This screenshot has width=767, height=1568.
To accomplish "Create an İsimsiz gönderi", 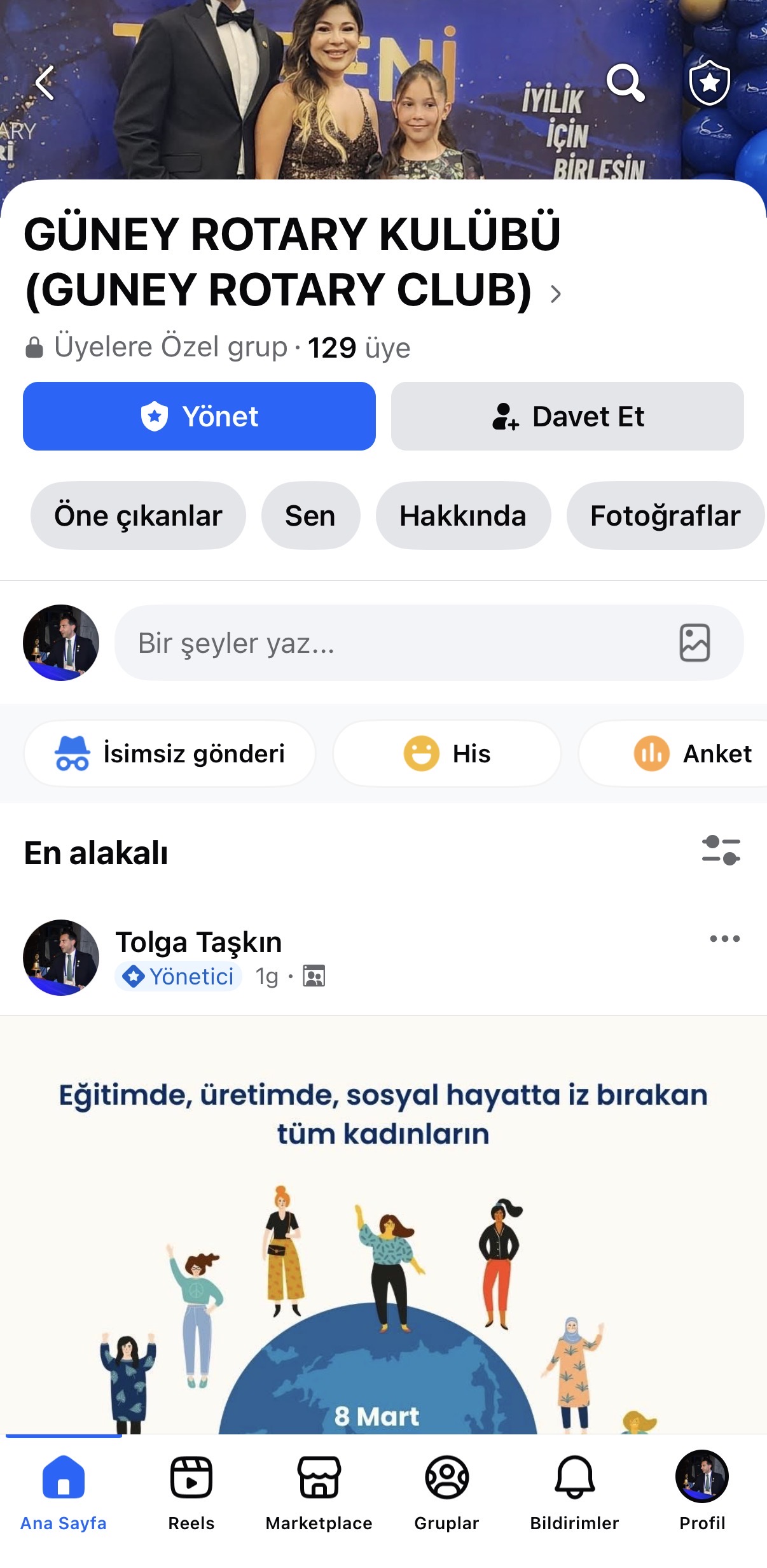I will point(170,753).
